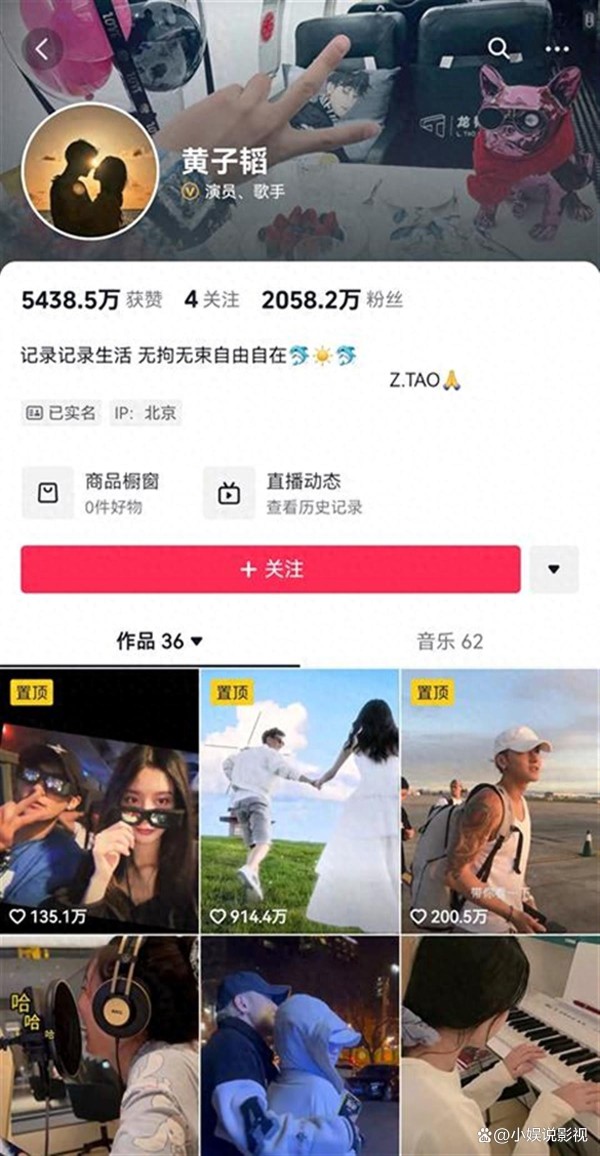Screen dimensions: 600x1156
Task: Open the video of singing with headphones
Action: tap(100, 1046)
